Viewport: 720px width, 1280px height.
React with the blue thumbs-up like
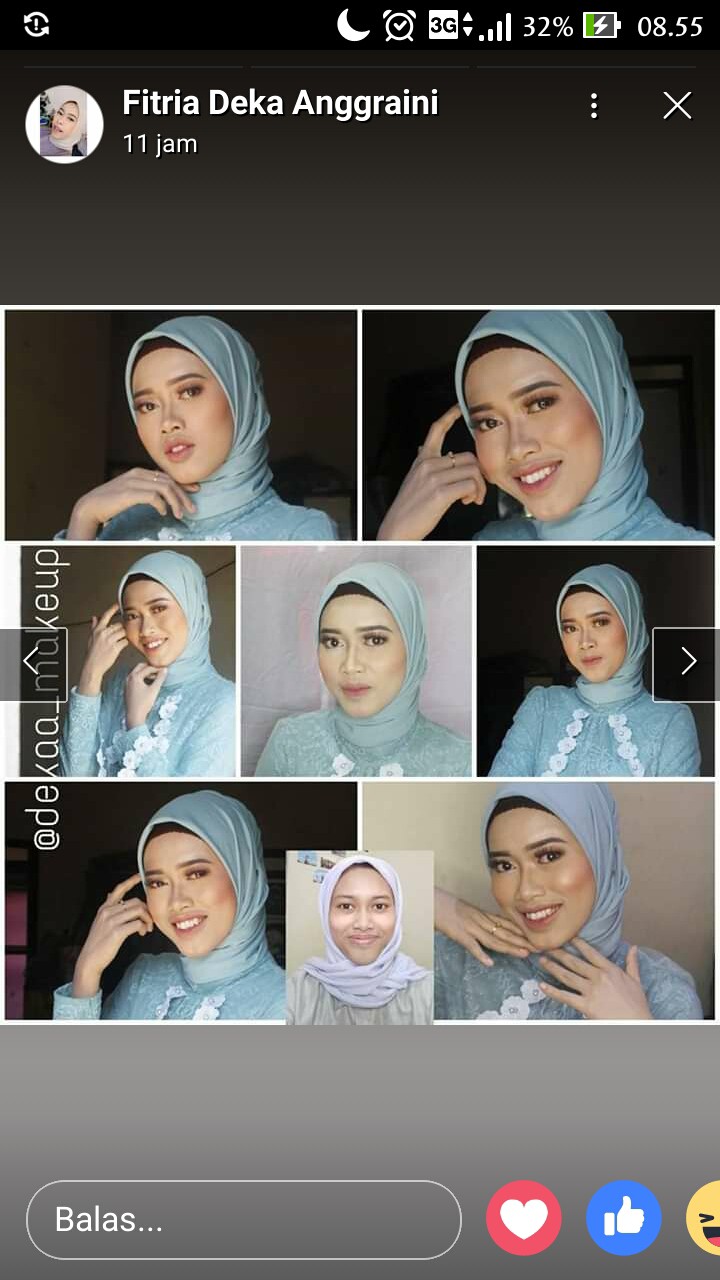coord(624,1218)
